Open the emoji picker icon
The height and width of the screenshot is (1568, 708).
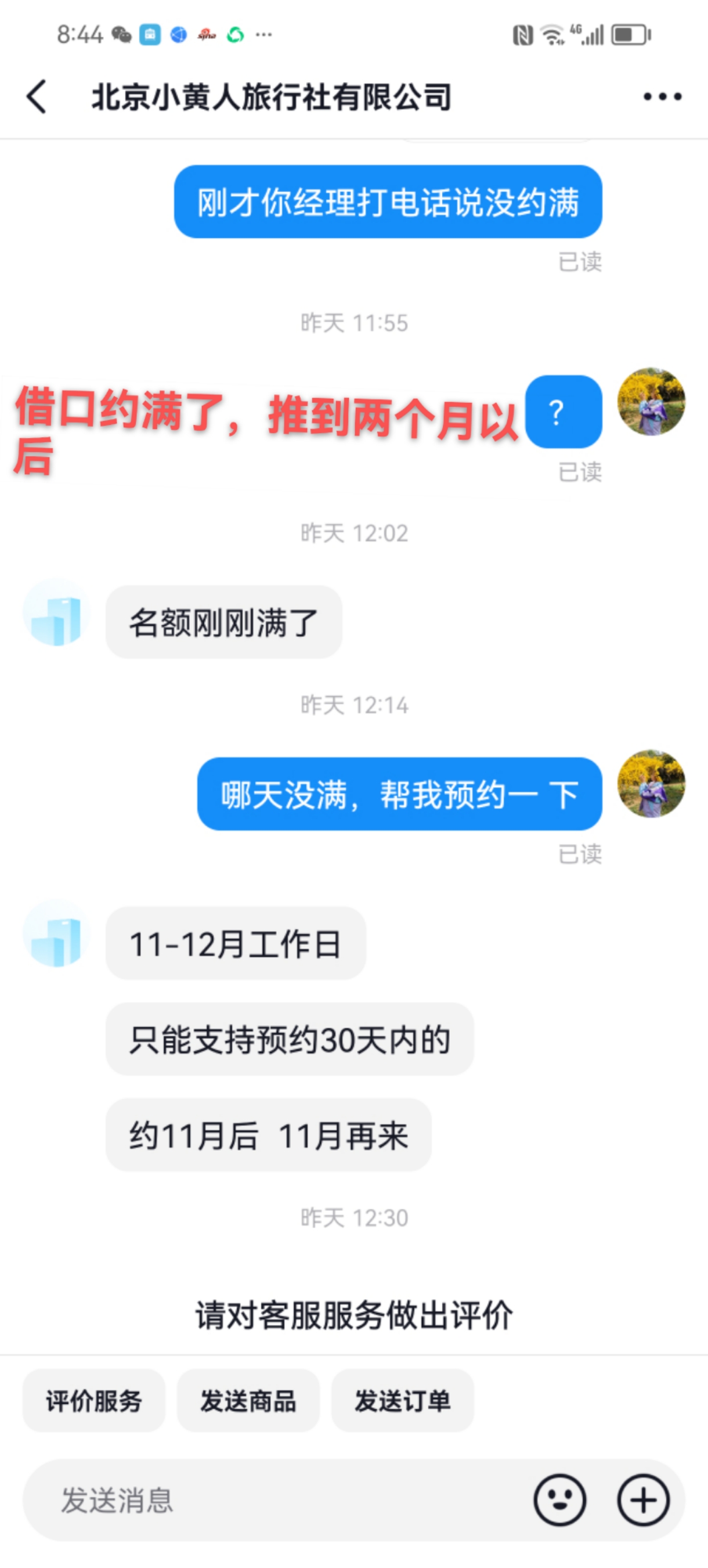tap(559, 1500)
